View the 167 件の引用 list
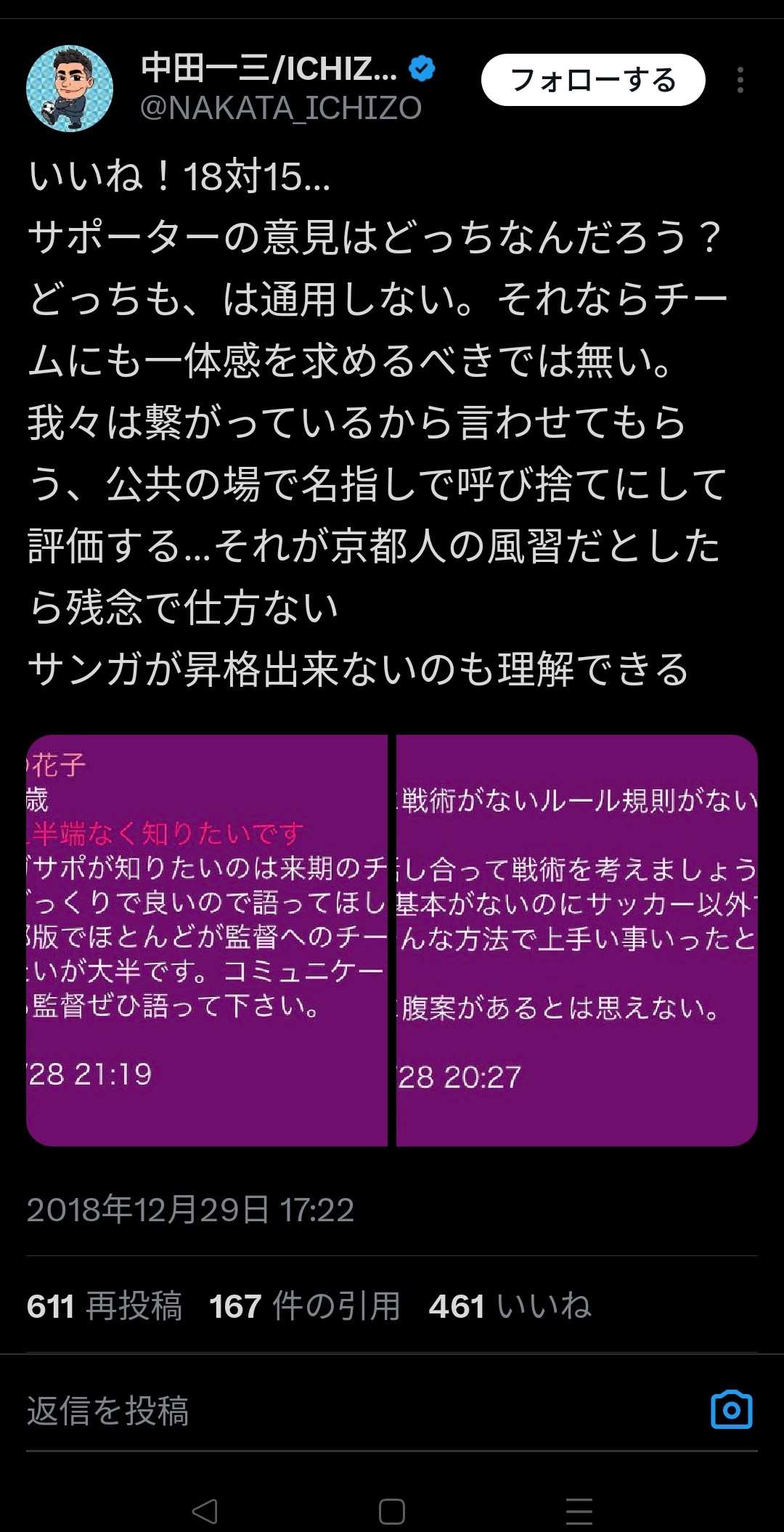The height and width of the screenshot is (1532, 784). click(304, 1306)
